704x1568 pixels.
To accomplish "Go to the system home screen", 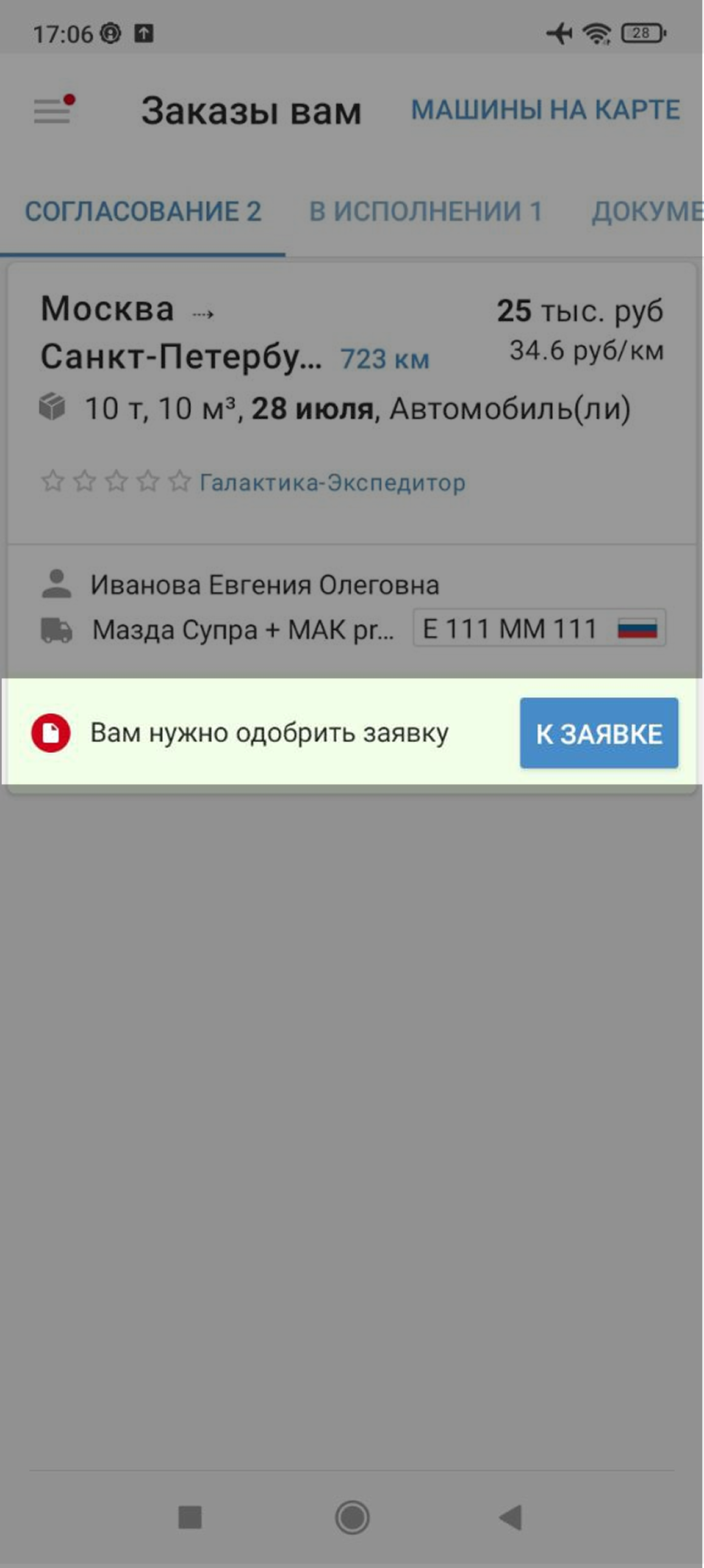I will point(352,1517).
